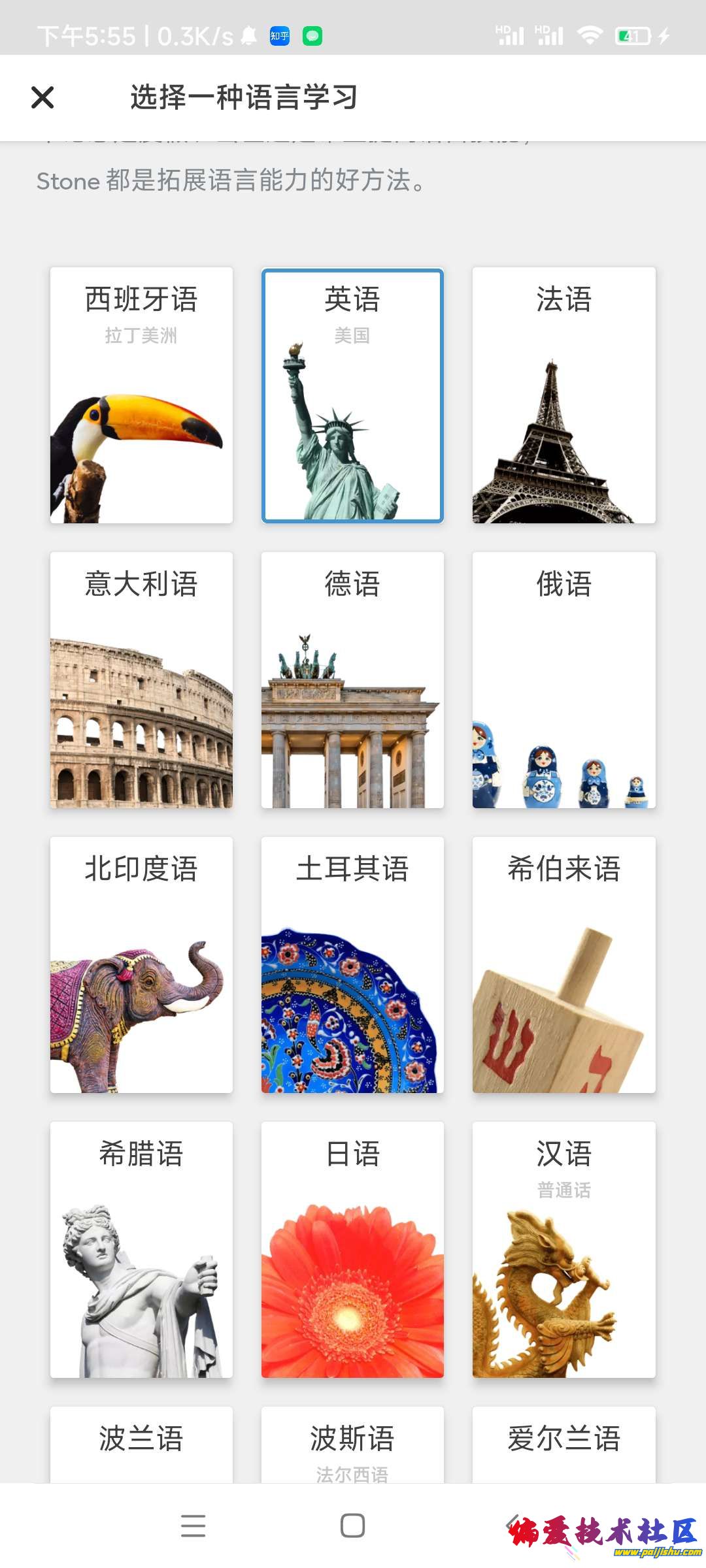Choose 英语 (美国) language card
This screenshot has width=706, height=1568.
click(352, 395)
